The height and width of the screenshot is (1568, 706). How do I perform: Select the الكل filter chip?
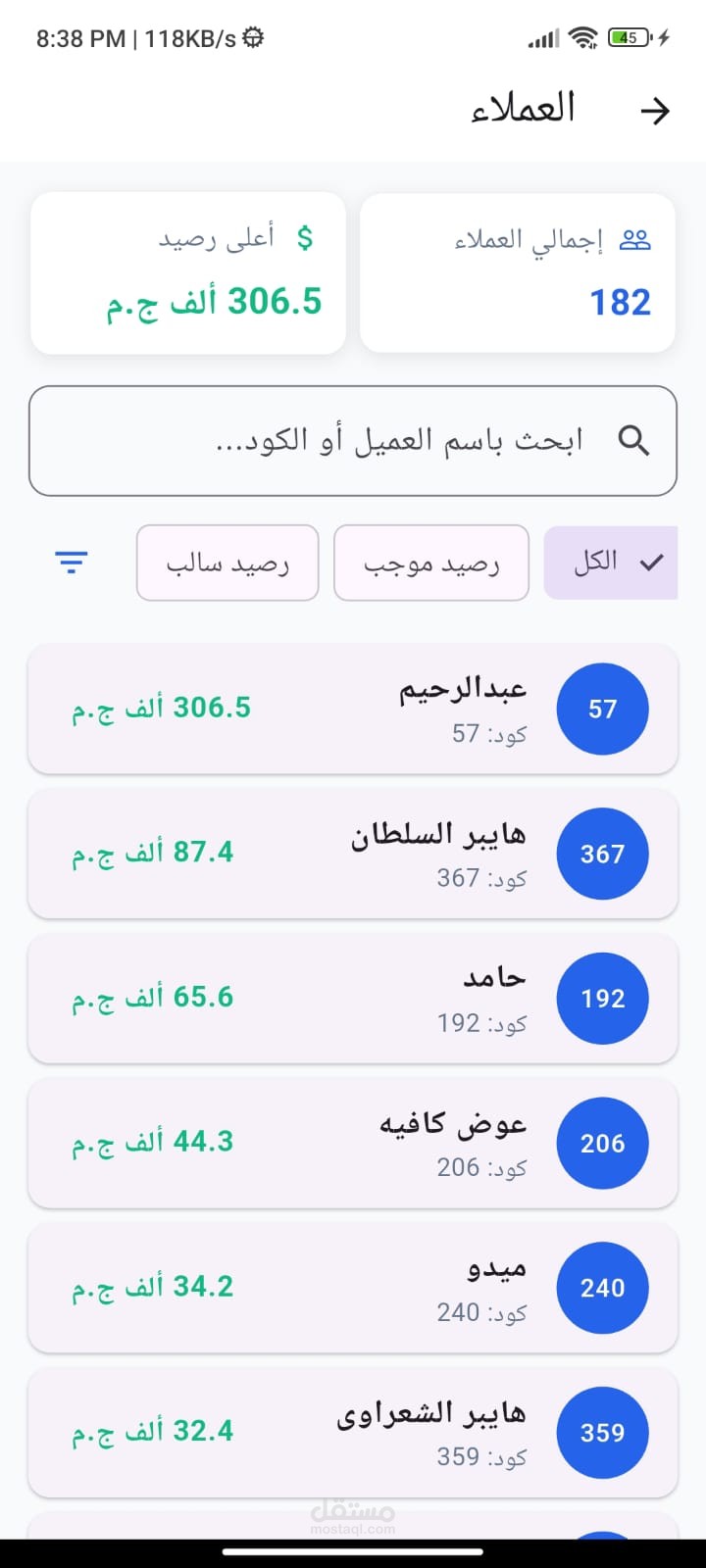tap(611, 563)
